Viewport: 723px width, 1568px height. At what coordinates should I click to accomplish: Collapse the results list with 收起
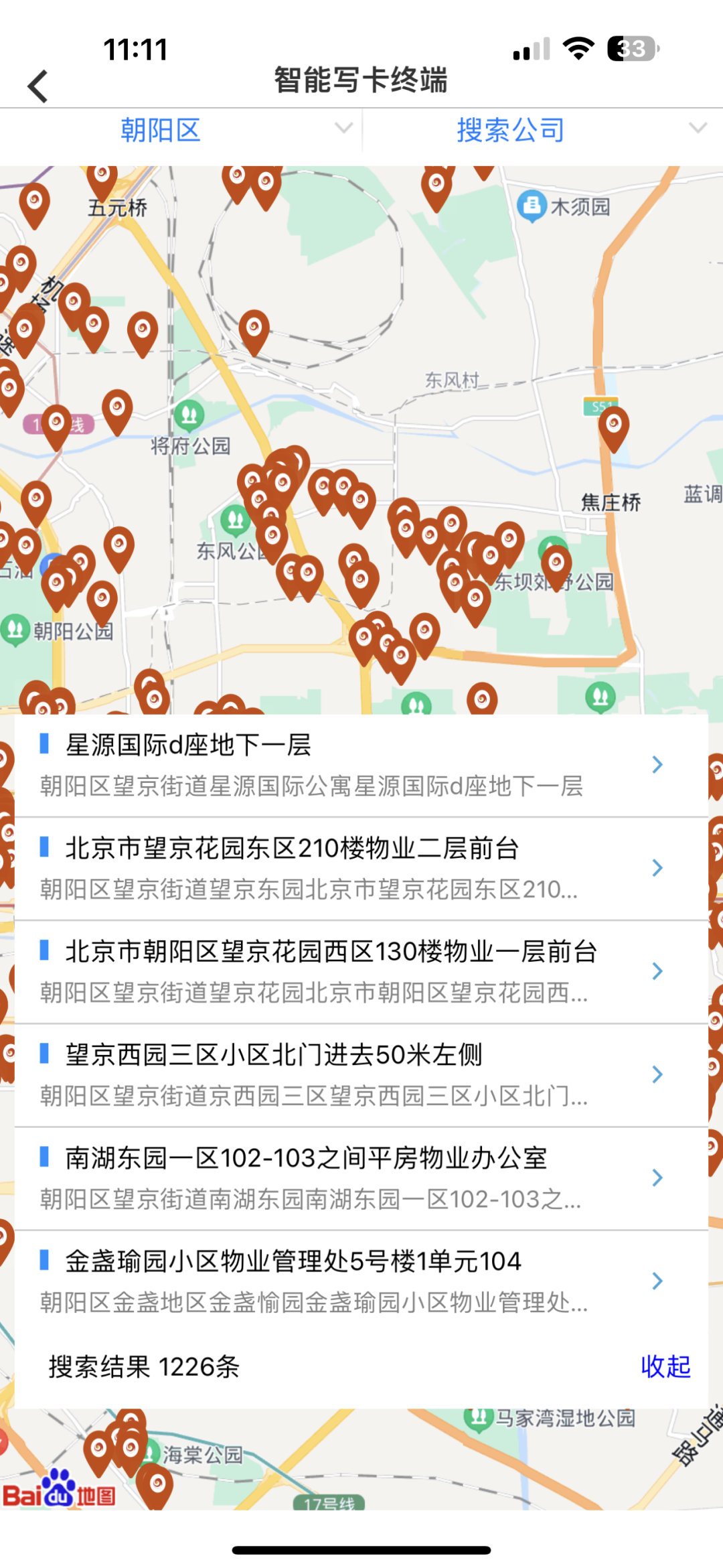pyautogui.click(x=665, y=1366)
